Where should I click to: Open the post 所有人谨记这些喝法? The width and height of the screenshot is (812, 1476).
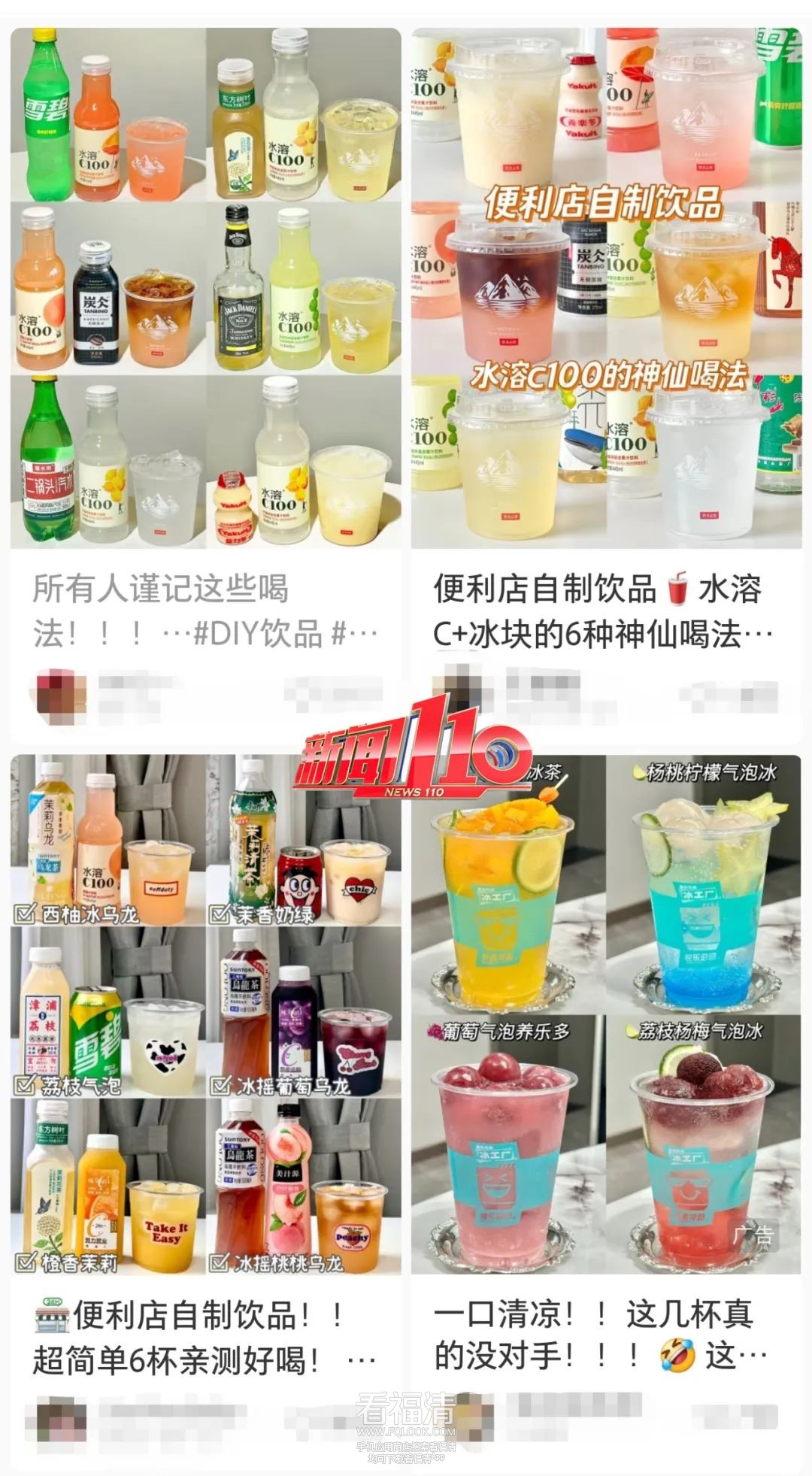[x=205, y=611]
